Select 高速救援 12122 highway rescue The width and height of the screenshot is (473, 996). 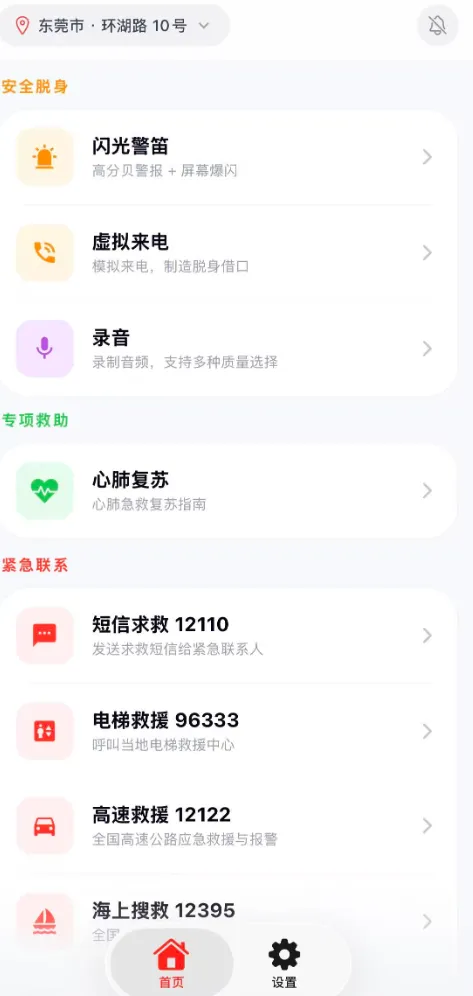pos(227,826)
